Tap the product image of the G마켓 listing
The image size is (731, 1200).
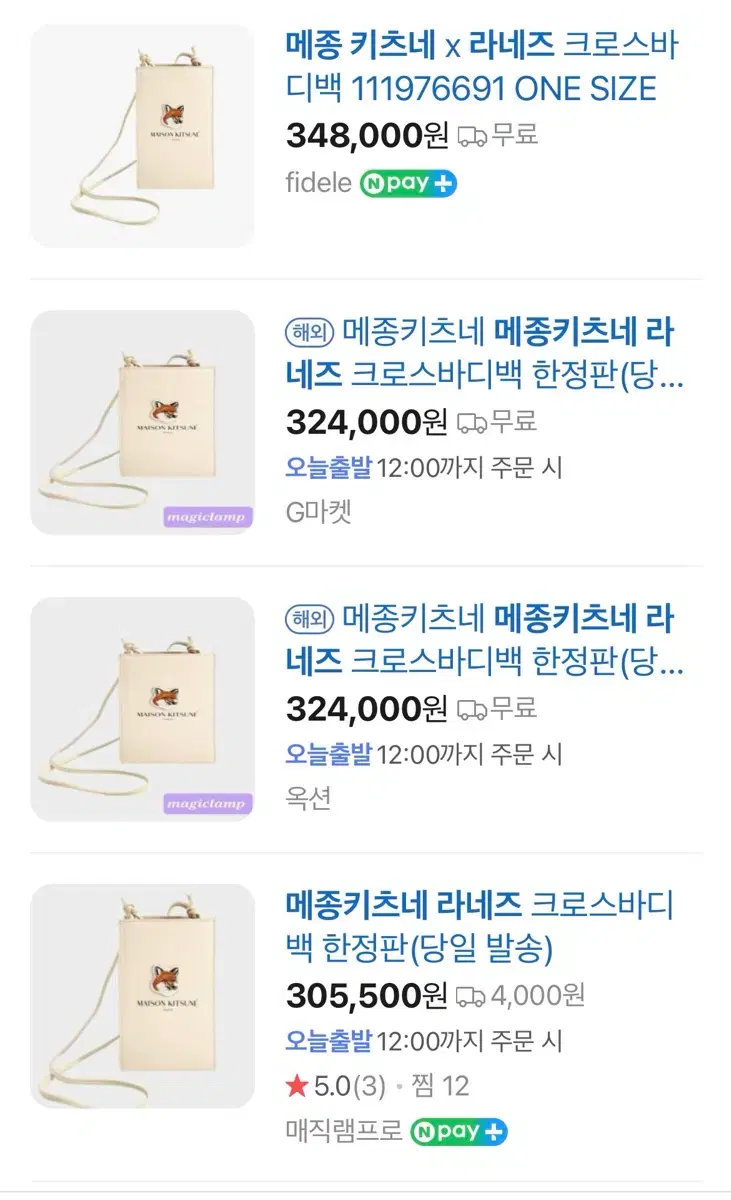pos(142,422)
